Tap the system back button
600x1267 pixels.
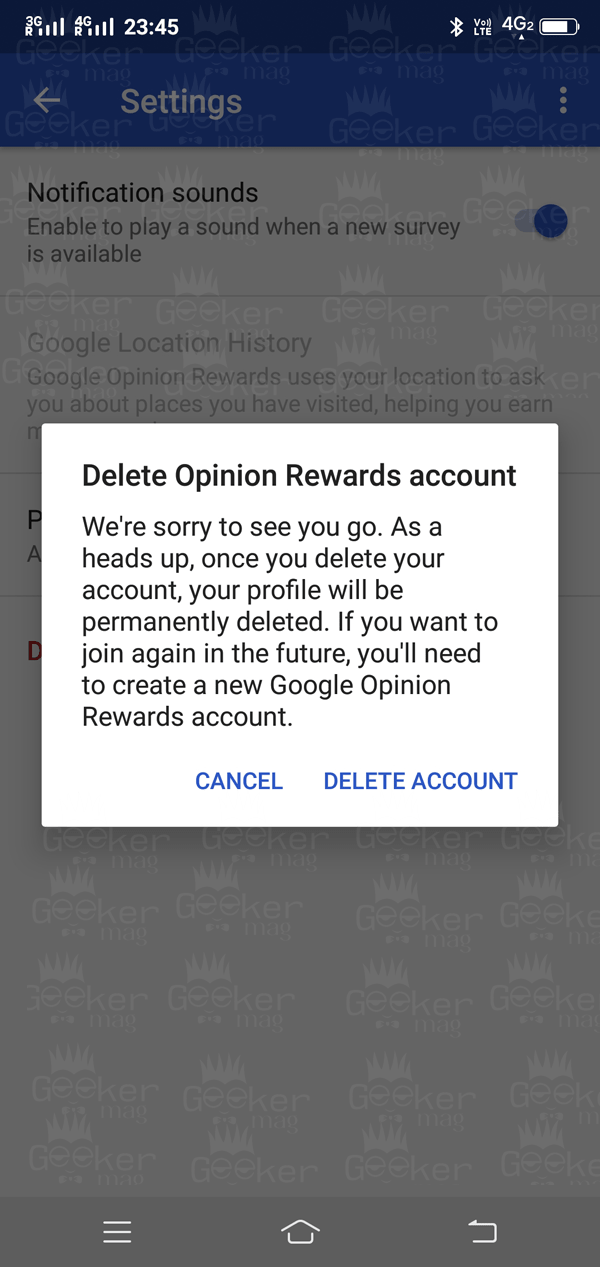pyautogui.click(x=483, y=1232)
